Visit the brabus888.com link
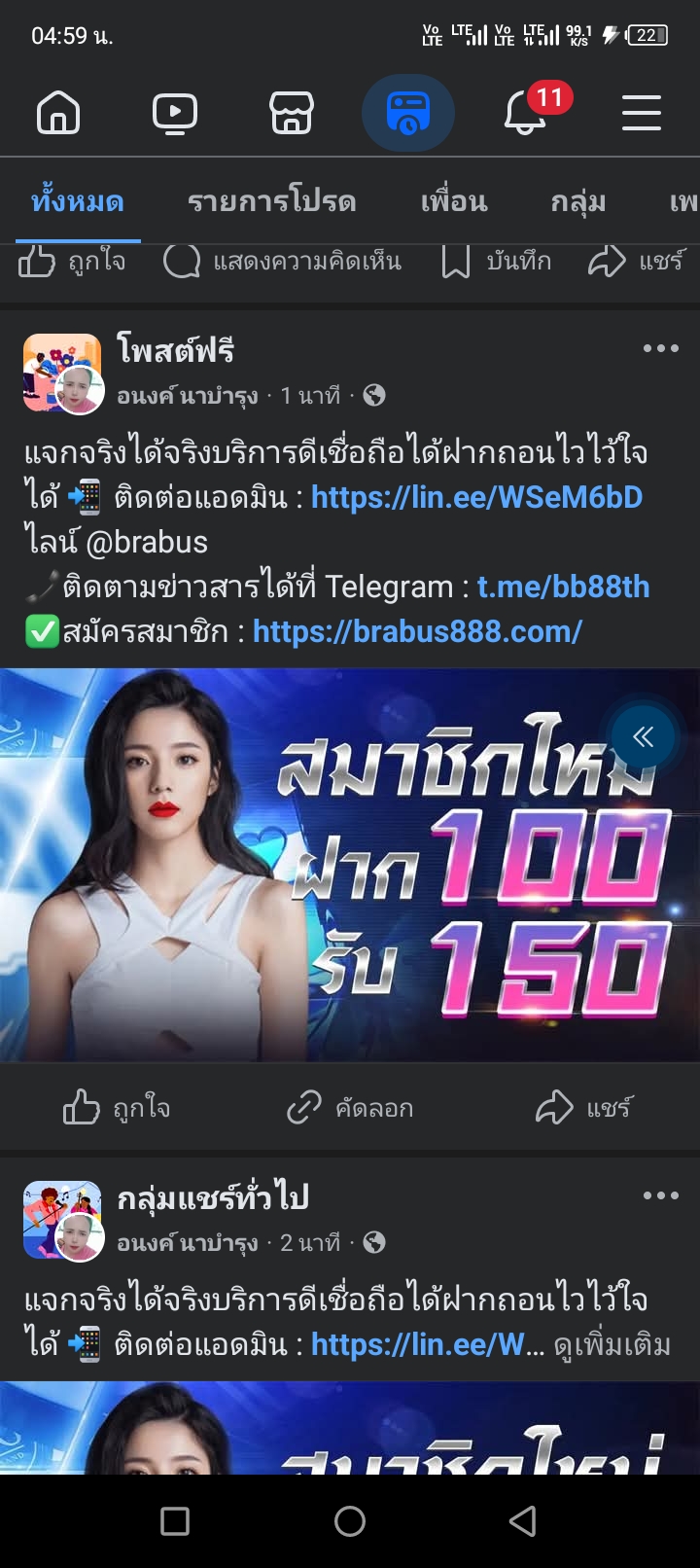 click(417, 631)
